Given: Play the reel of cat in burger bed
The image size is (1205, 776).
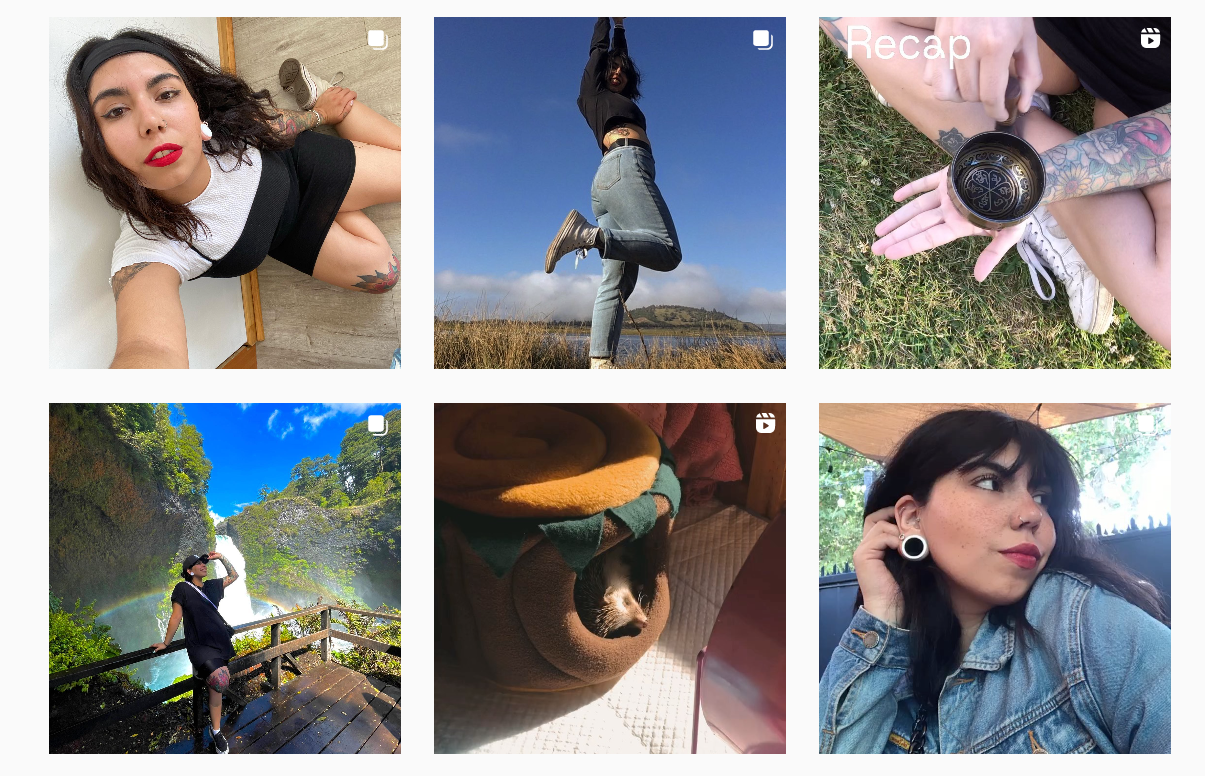Looking at the screenshot, I should pos(609,578).
